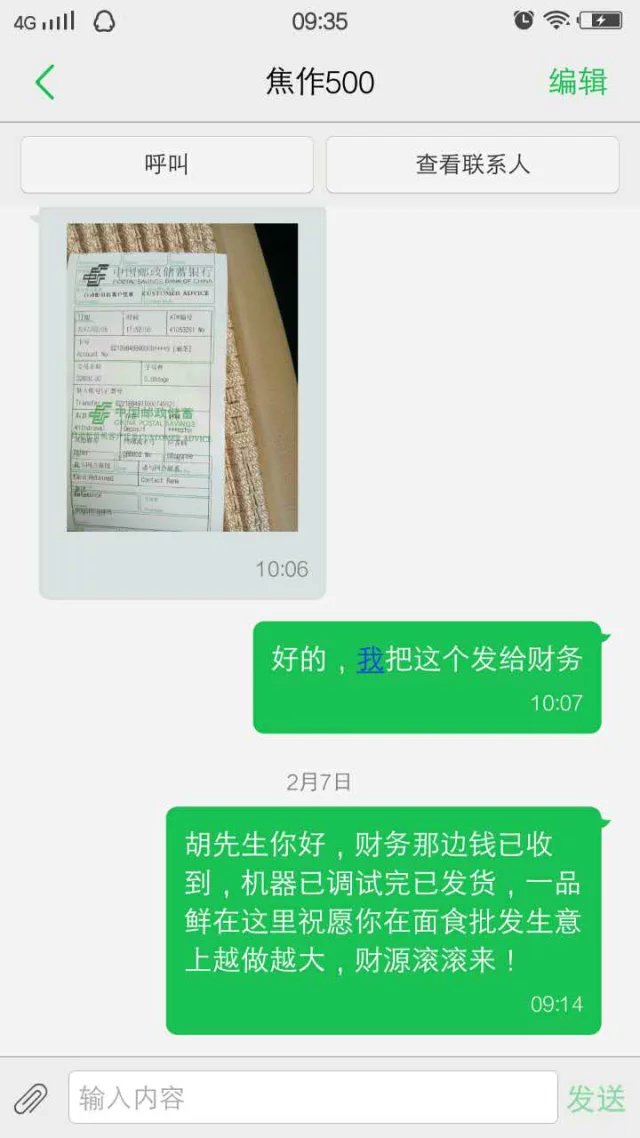Viewport: 640px width, 1138px height.
Task: Tap 编辑 to edit the conversation
Action: [577, 82]
